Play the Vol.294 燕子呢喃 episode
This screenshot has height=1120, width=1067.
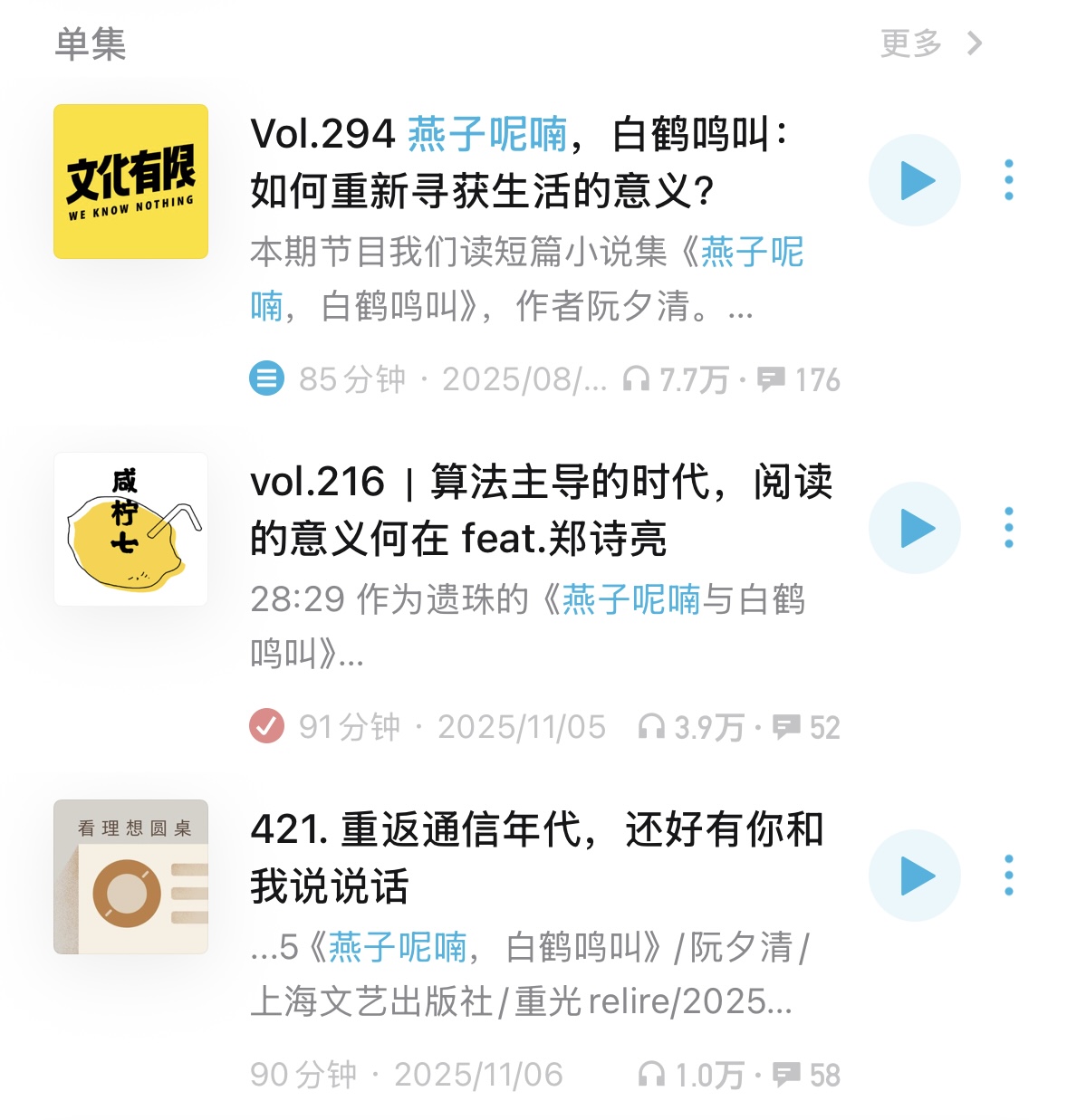[914, 180]
